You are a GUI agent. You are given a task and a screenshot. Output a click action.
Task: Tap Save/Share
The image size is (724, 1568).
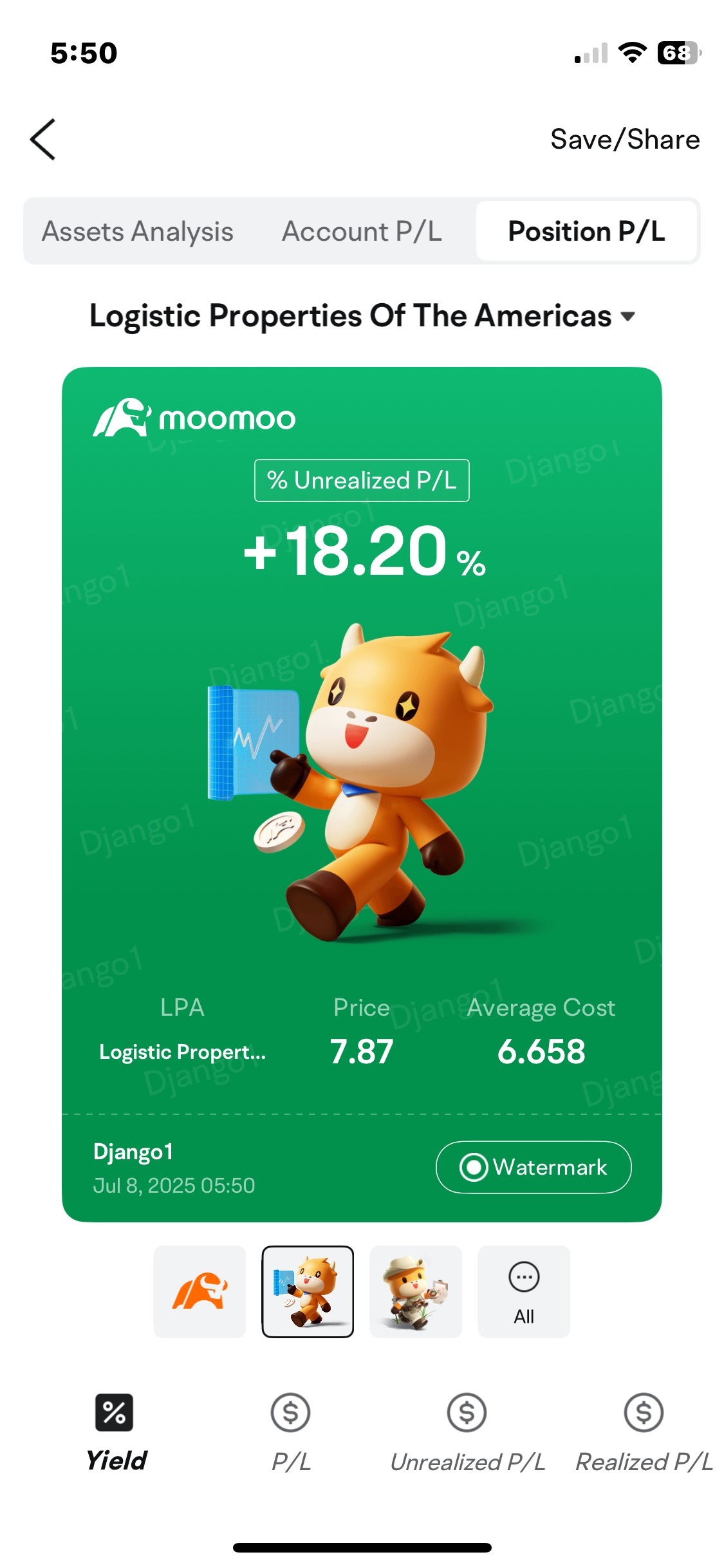tap(625, 139)
